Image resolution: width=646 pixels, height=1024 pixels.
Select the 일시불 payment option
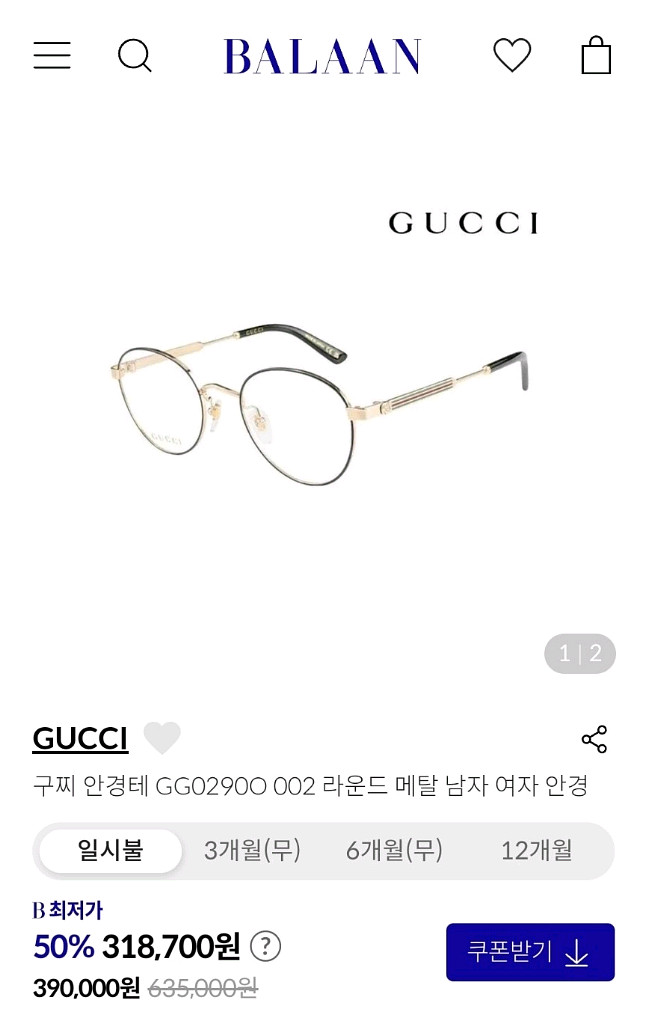[111, 851]
